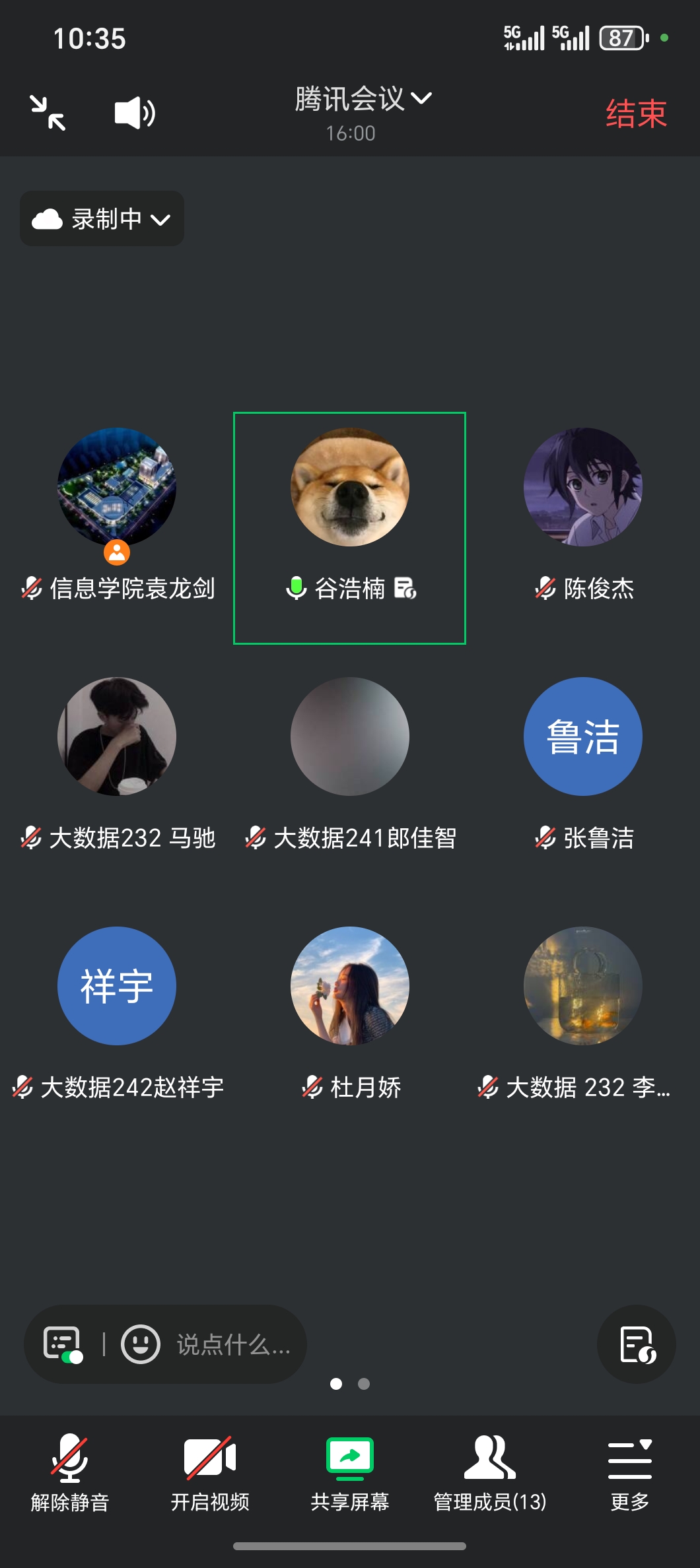Screen dimensions: 700x1568
Task: Select participant 杜月娇
Action: tap(349, 986)
